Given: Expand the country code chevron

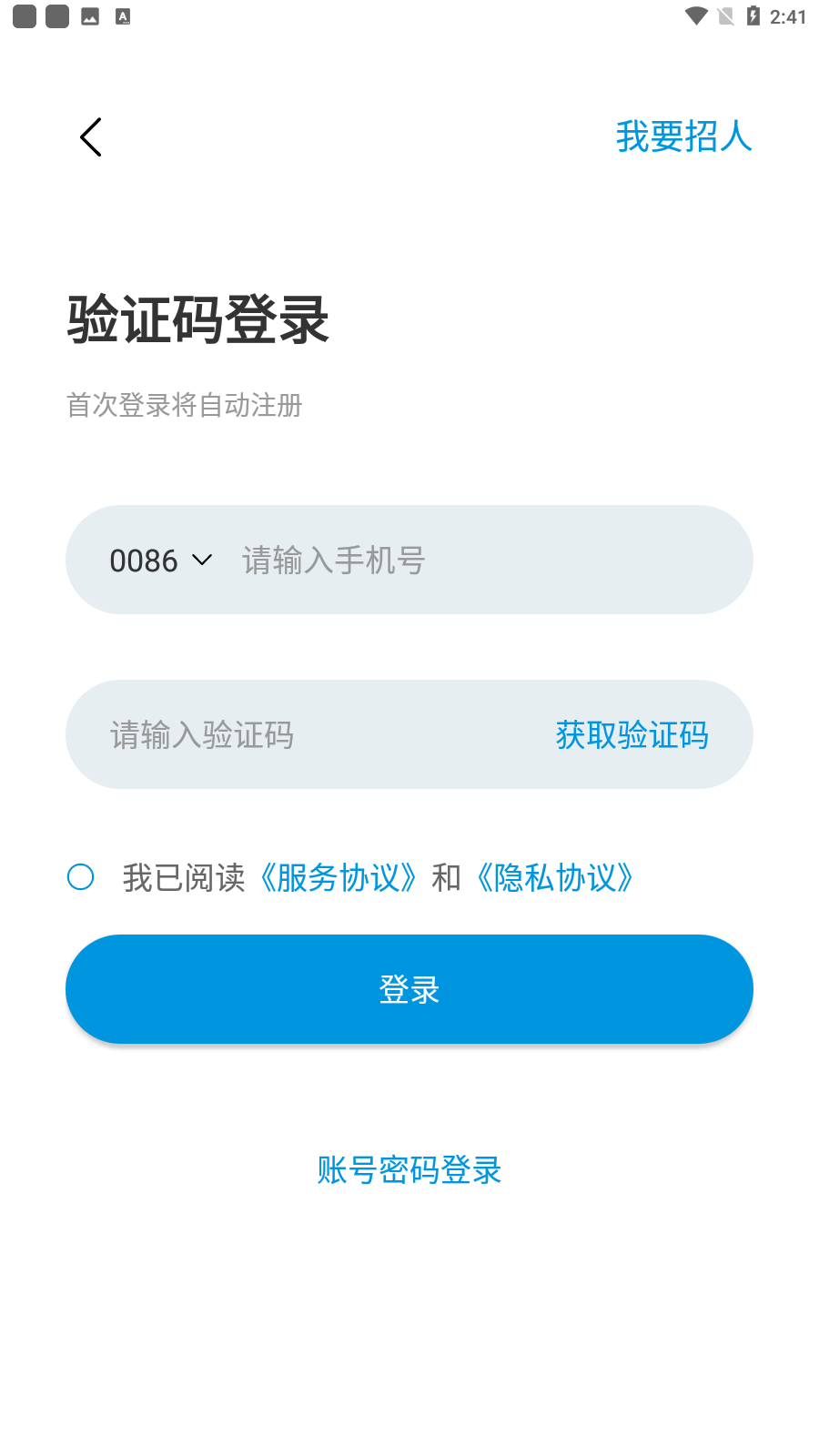Looking at the screenshot, I should 201,560.
